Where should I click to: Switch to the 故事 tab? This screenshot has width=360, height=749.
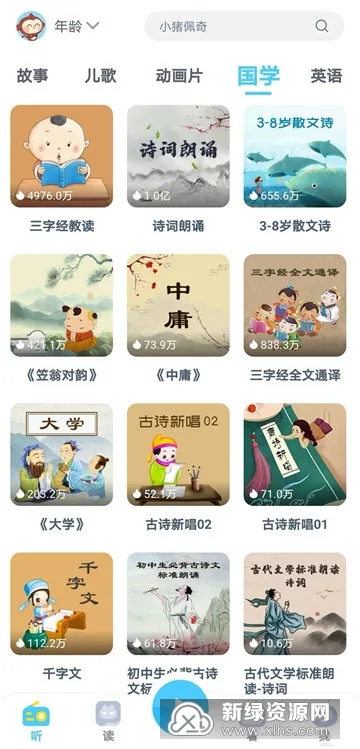tap(32, 76)
